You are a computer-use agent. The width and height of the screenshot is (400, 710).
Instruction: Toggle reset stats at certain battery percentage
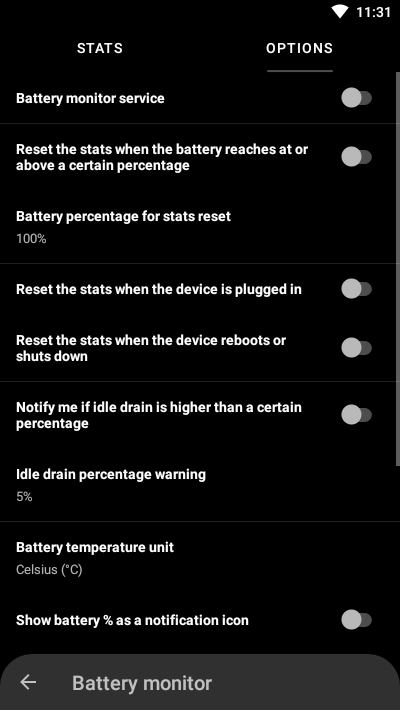[357, 157]
